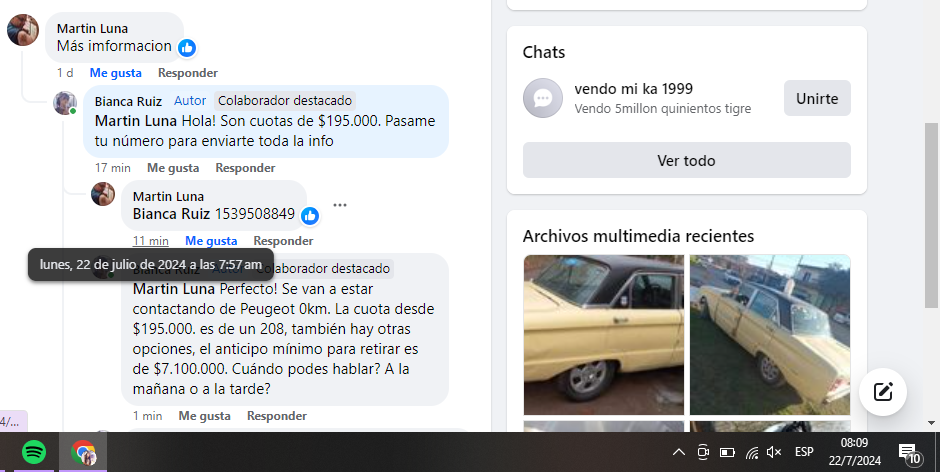Screen dimensions: 940x472
Task: Open Bianca Ruiz's profile from her Autor comment
Action: [x=130, y=101]
